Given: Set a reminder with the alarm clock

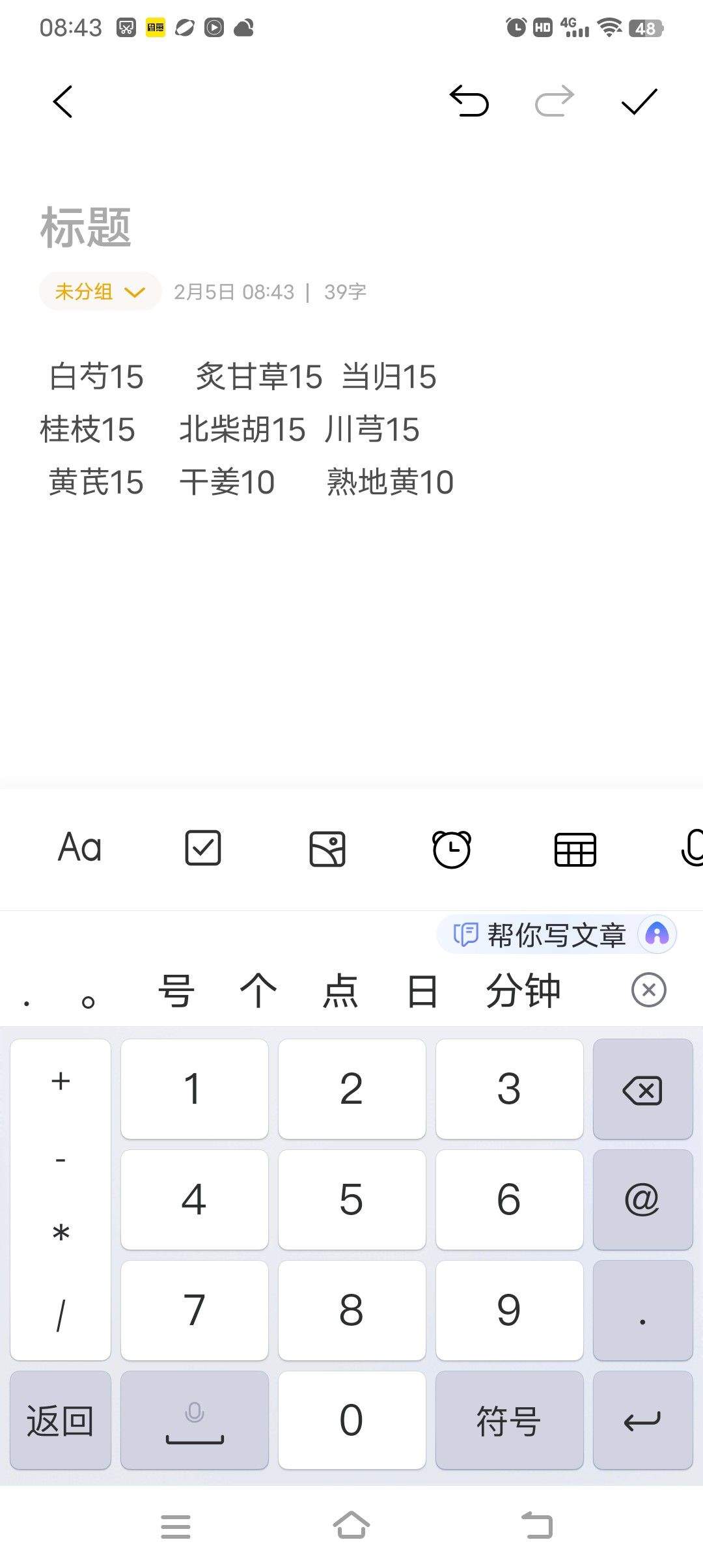Looking at the screenshot, I should pos(451,848).
